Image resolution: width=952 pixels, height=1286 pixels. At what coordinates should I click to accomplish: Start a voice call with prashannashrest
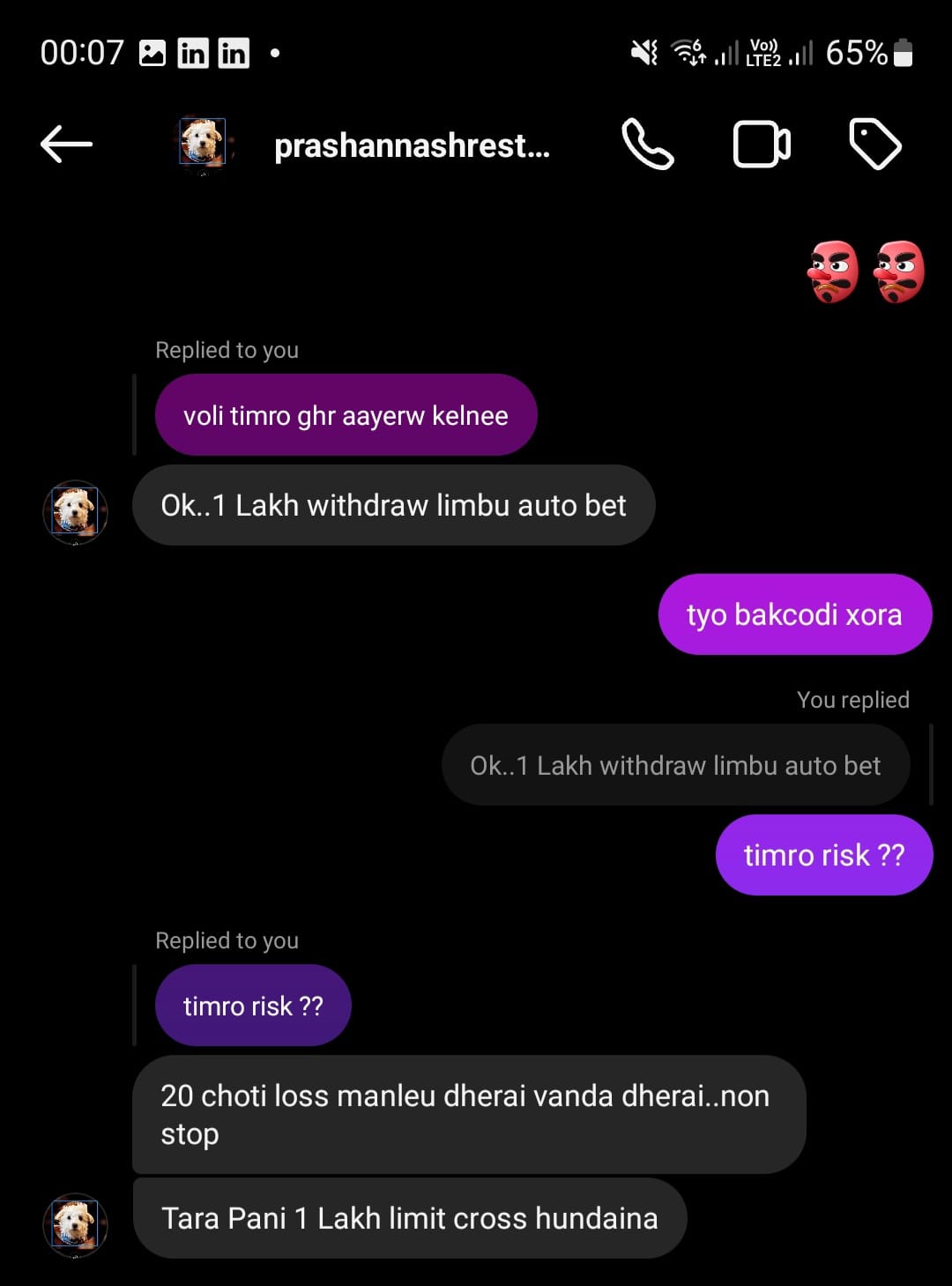click(647, 143)
